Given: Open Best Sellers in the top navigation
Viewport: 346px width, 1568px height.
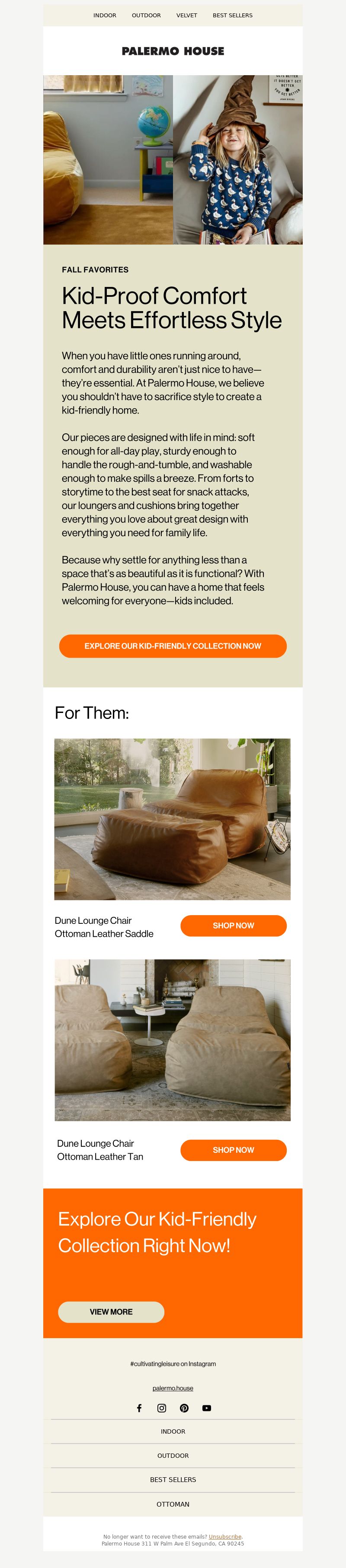Looking at the screenshot, I should click(232, 15).
